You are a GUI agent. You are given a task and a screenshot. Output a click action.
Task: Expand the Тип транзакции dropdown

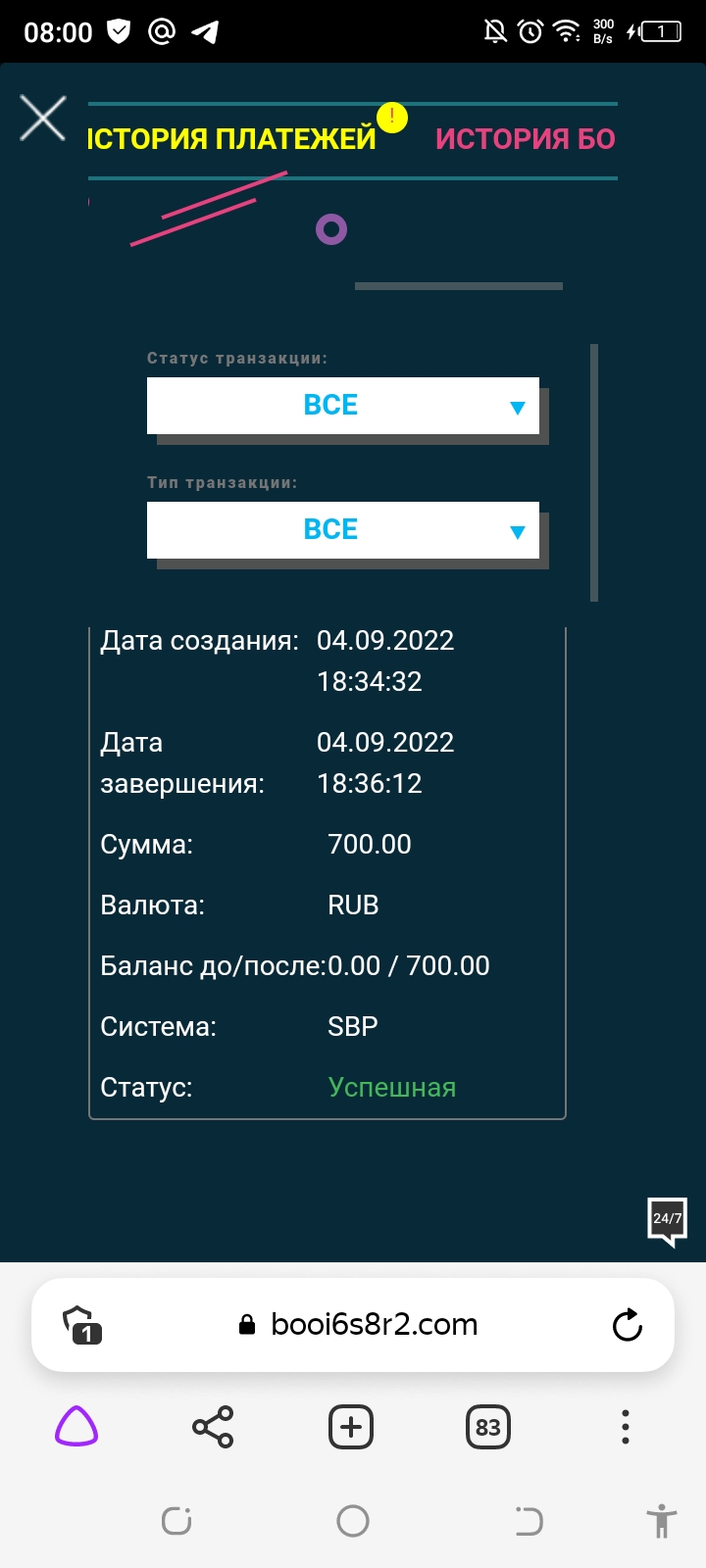(343, 530)
